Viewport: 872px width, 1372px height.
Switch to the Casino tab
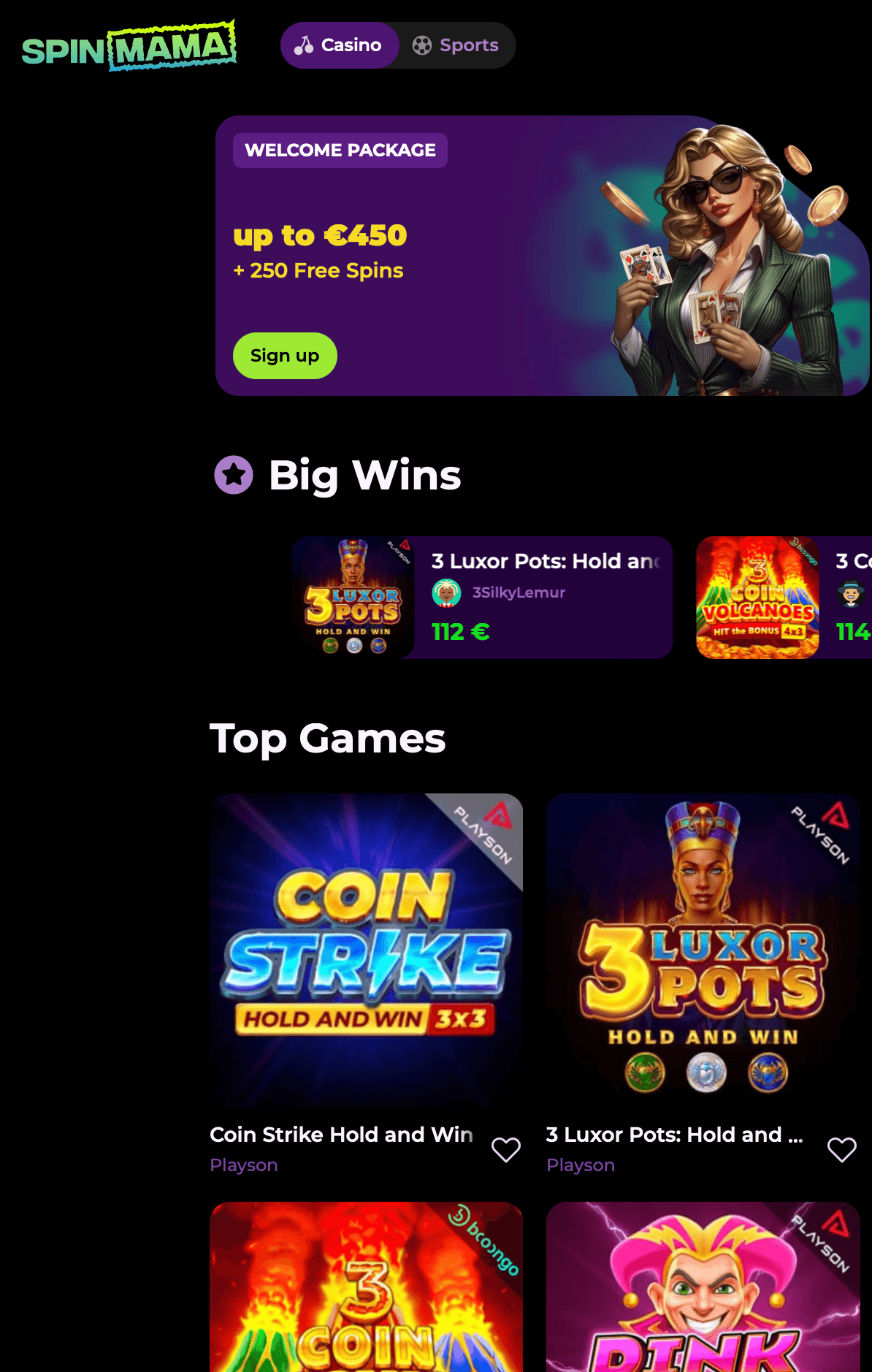click(340, 45)
